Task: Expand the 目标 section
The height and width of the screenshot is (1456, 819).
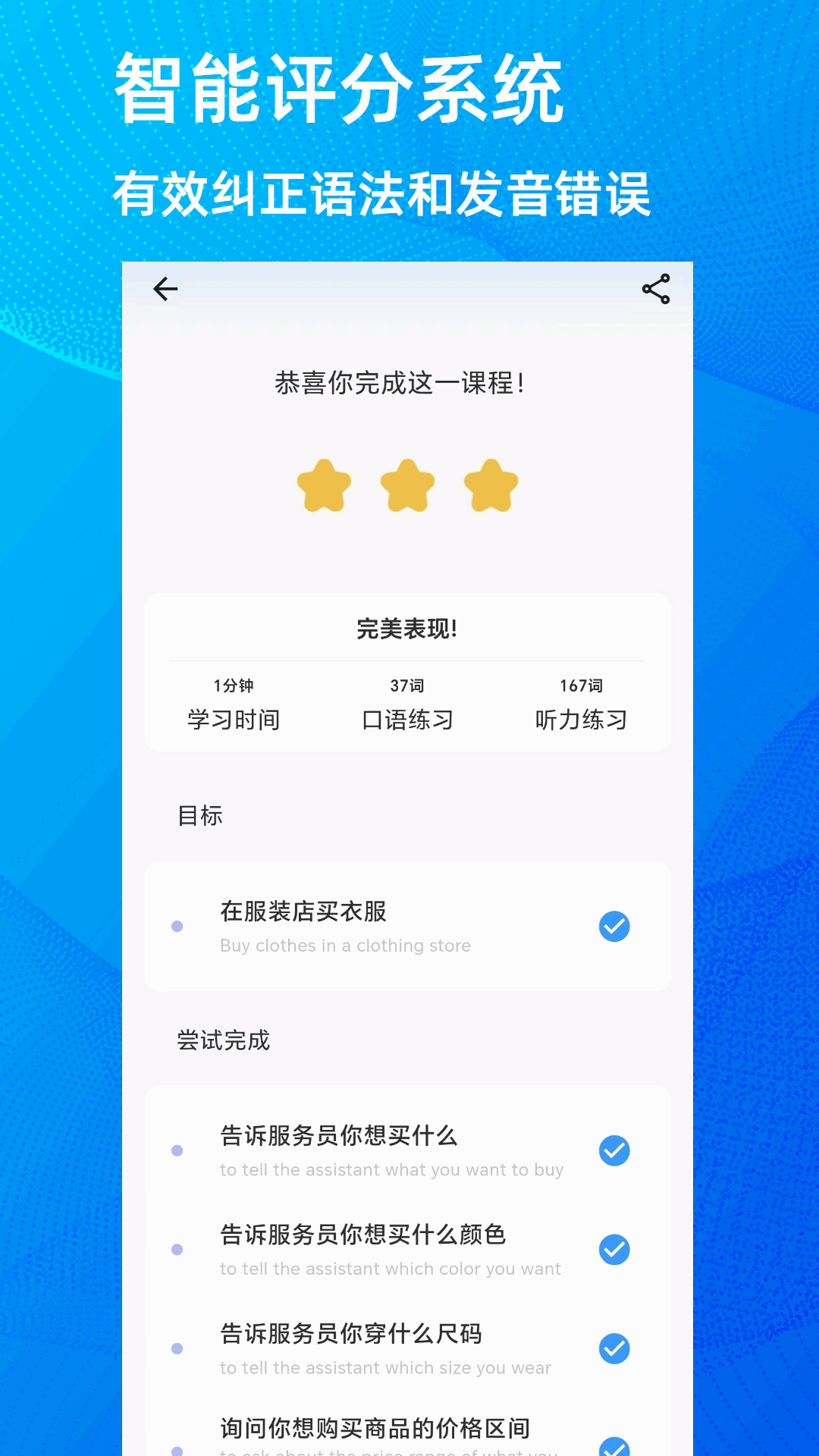Action: point(199,816)
